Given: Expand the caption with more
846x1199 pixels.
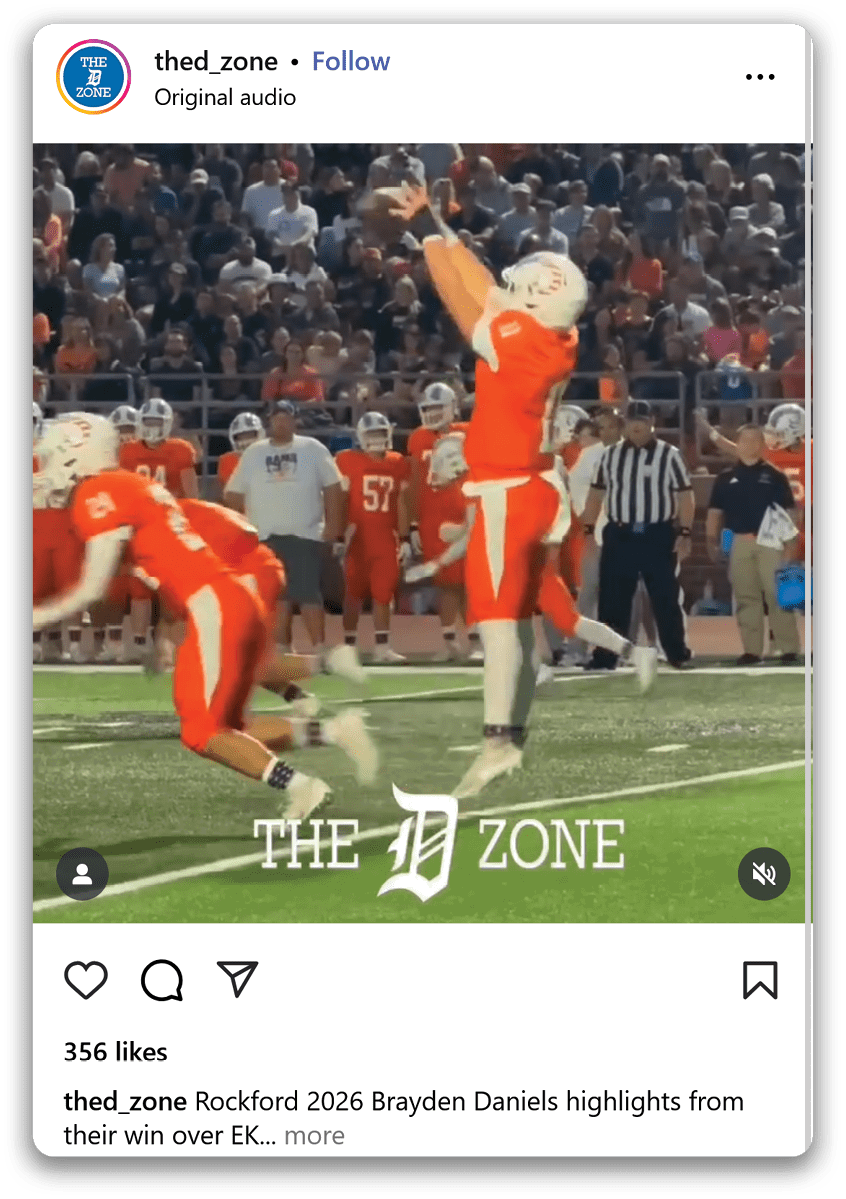Looking at the screenshot, I should point(314,1136).
